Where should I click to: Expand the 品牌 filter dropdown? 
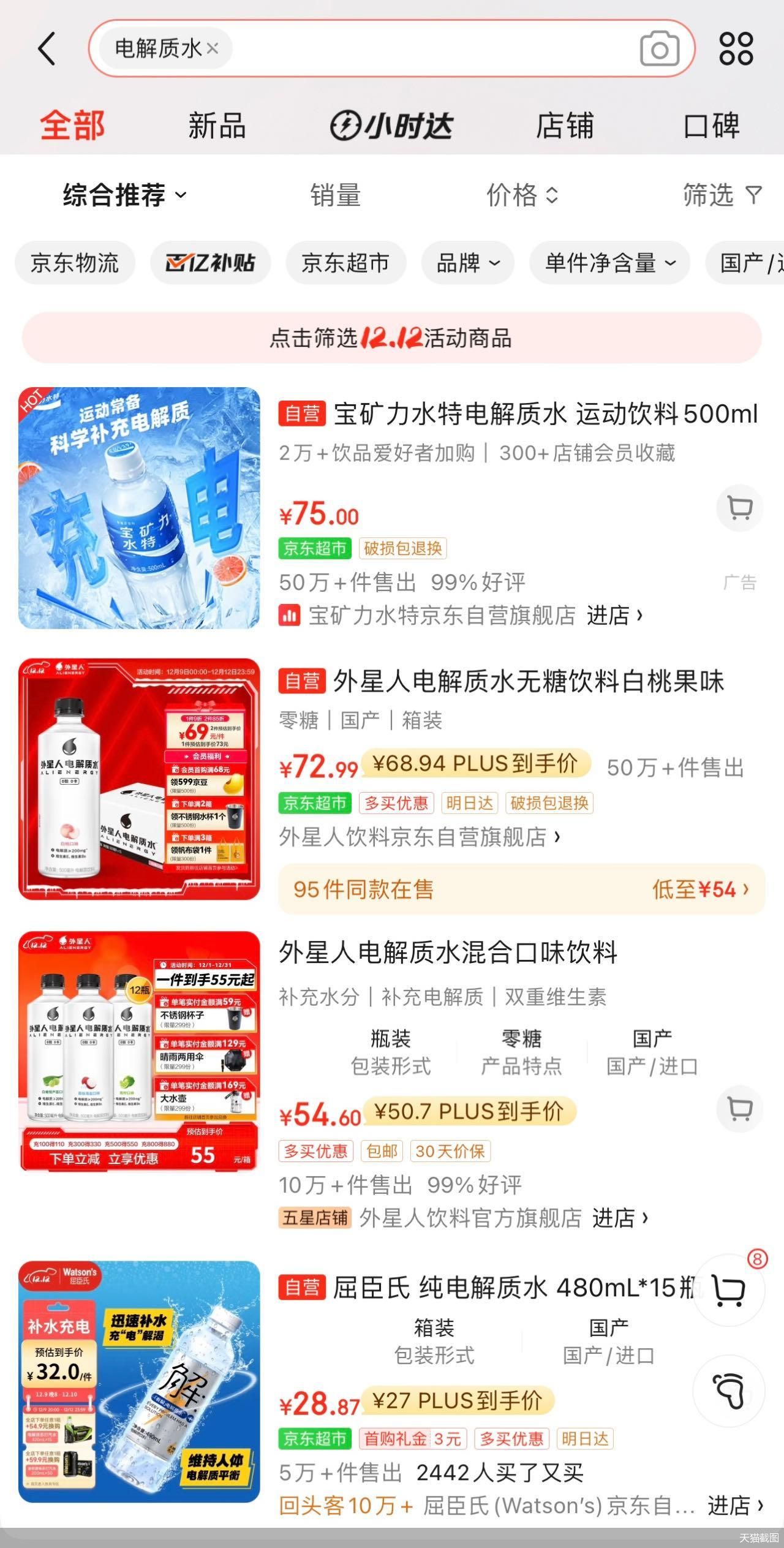pyautogui.click(x=467, y=263)
